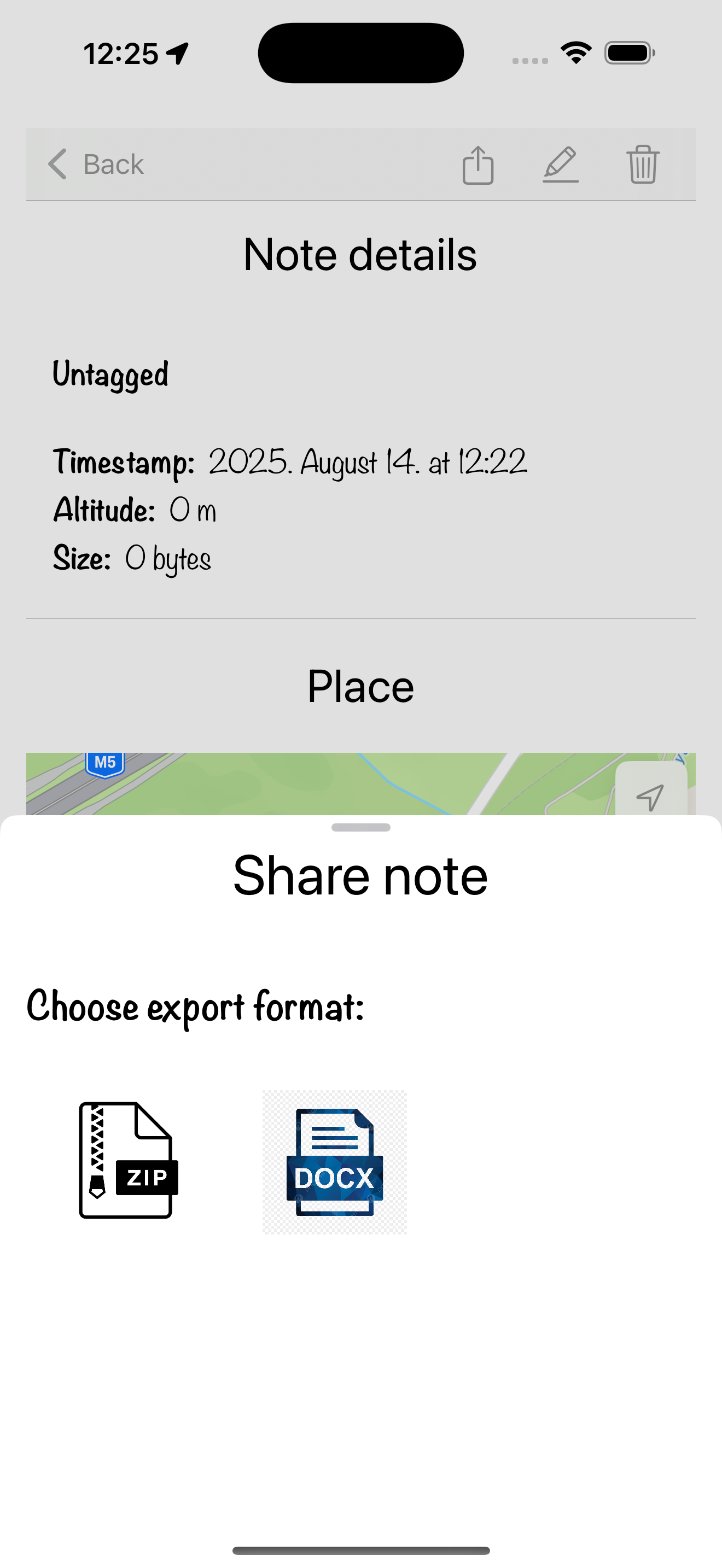Collapse the share sheet using the grabber
Viewport: 722px width, 1568px height.
360,827
